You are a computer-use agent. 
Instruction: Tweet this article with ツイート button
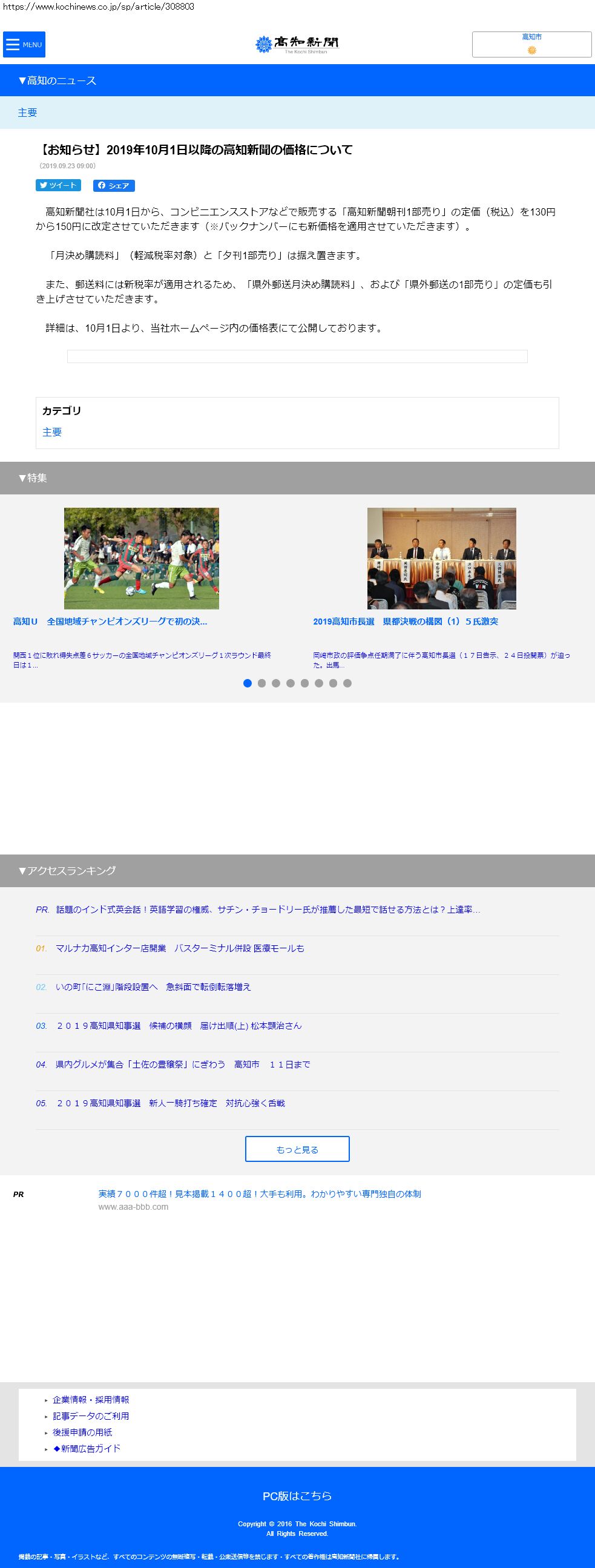(x=59, y=186)
